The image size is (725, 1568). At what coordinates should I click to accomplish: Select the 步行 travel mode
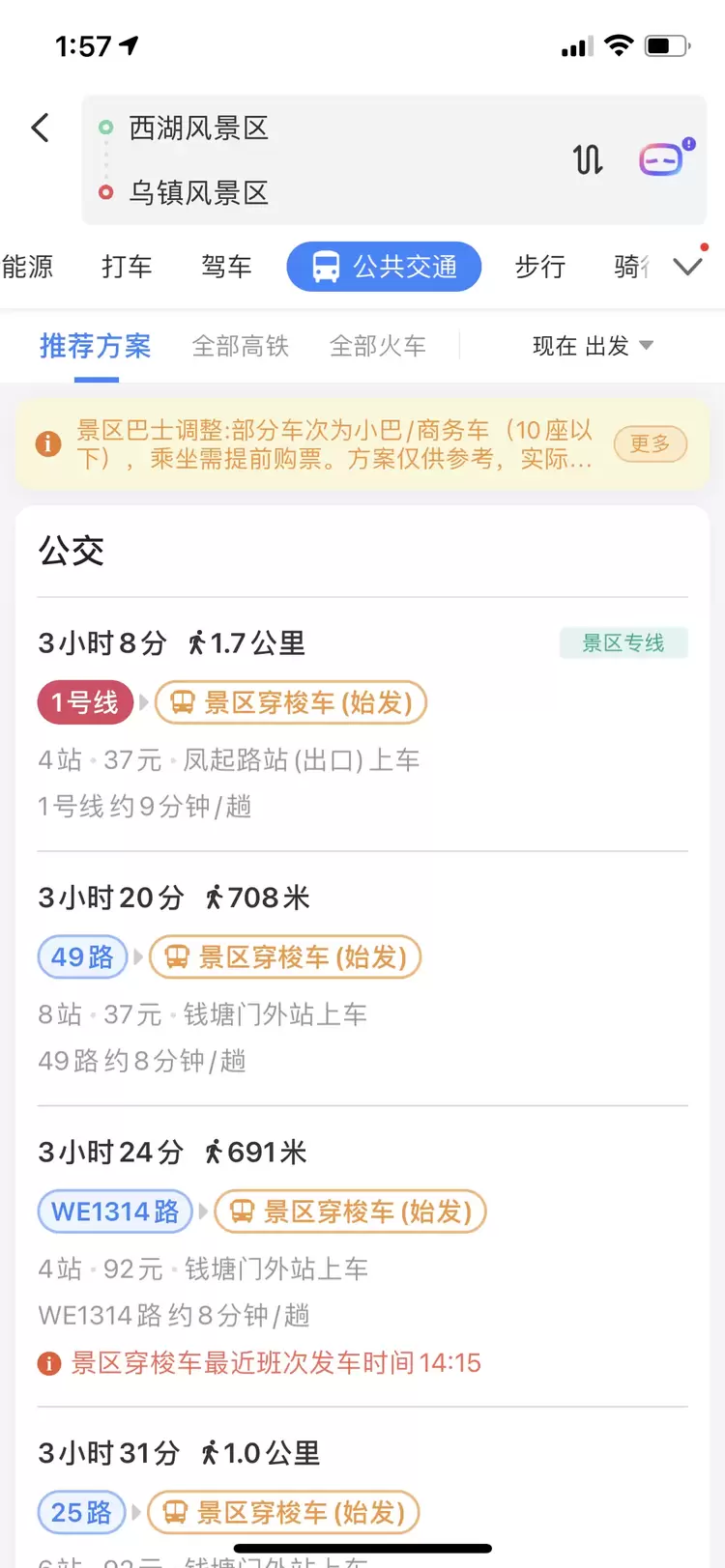tap(539, 267)
